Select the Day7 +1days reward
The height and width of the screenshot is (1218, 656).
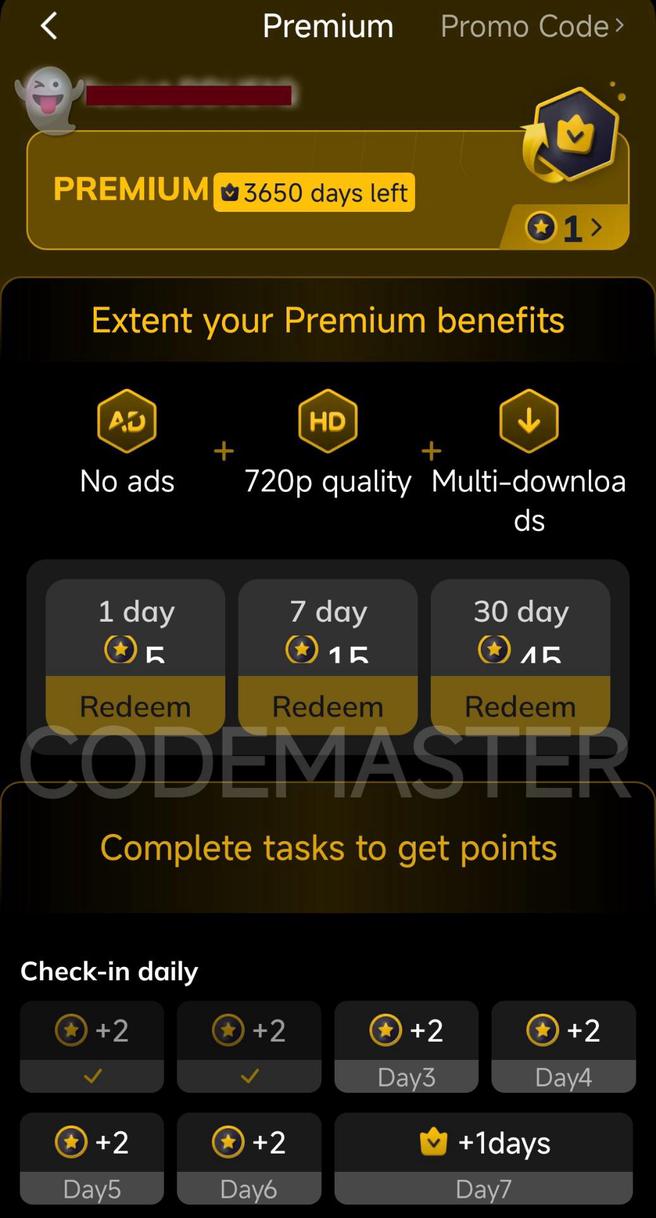(x=484, y=1158)
